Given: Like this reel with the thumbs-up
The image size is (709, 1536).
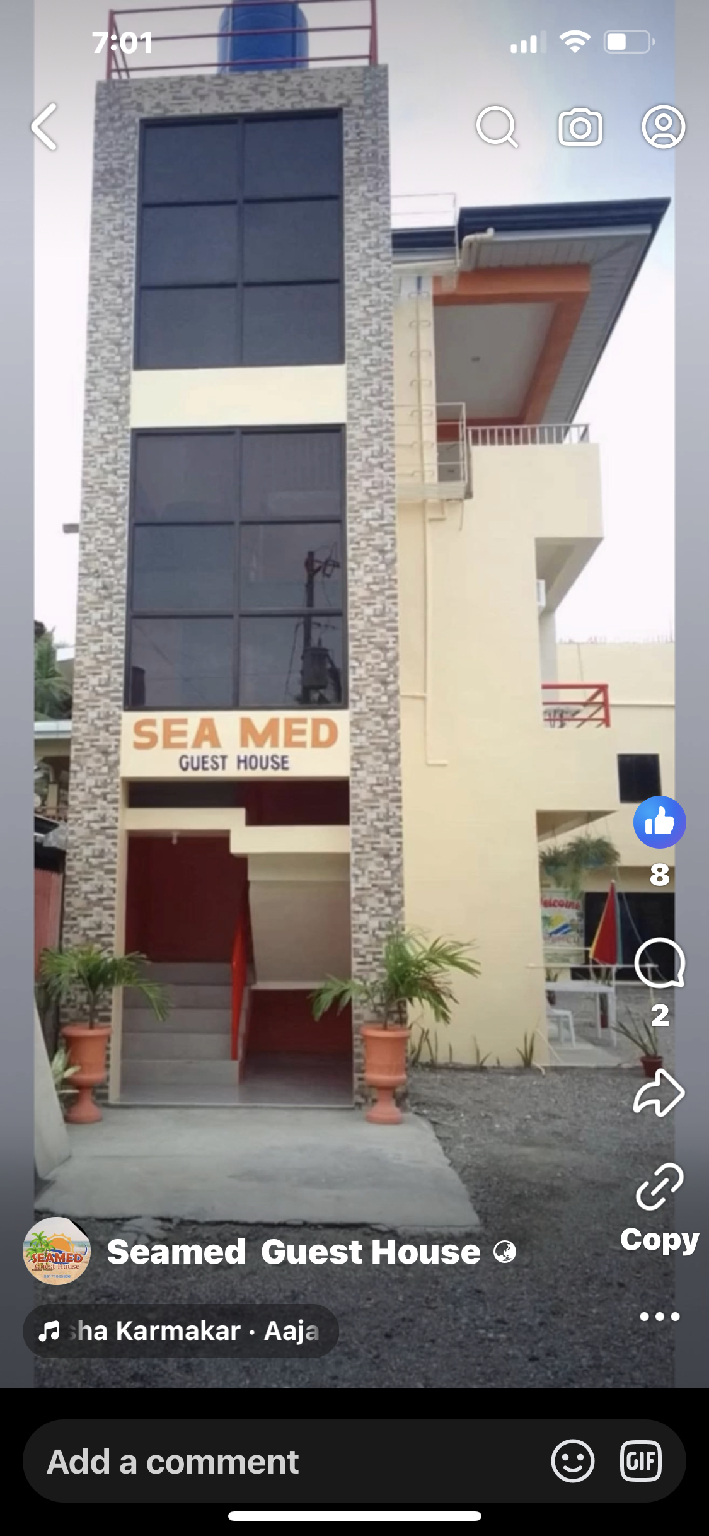Looking at the screenshot, I should pos(660,823).
